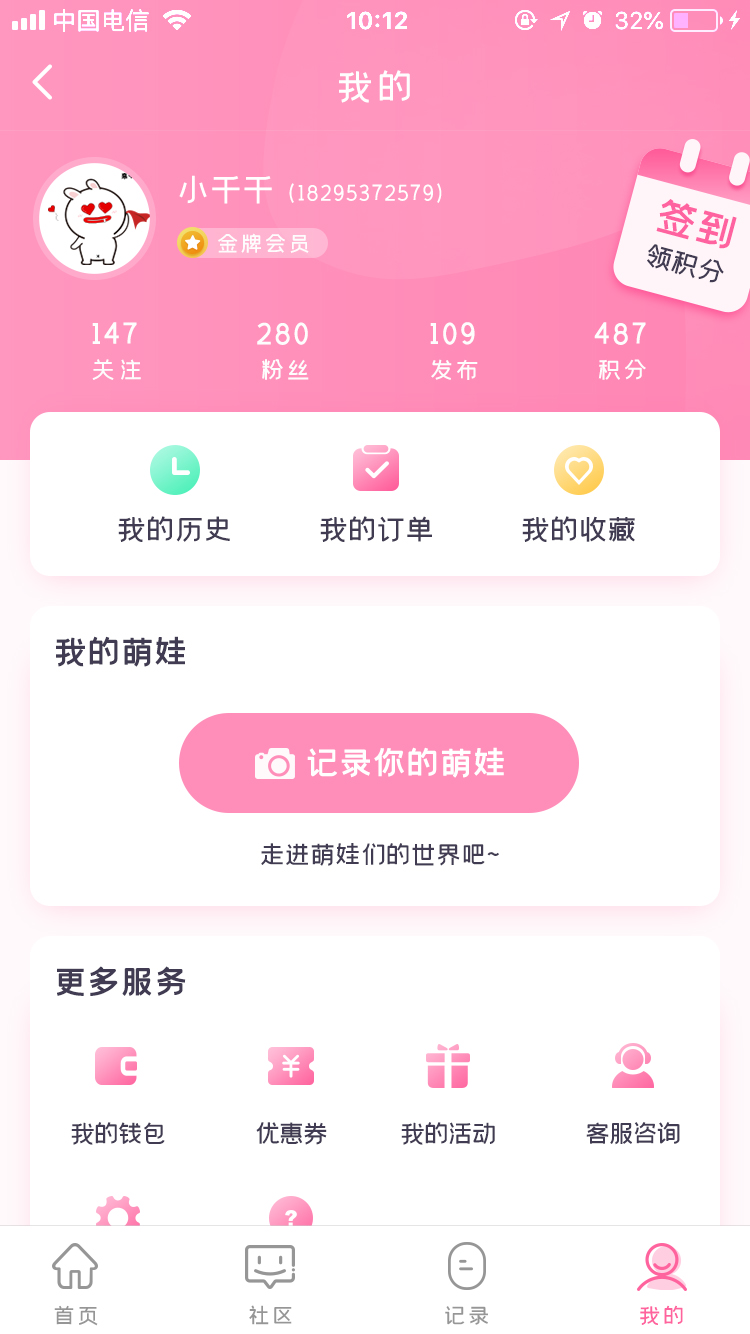
Task: Open 我的订单
Action: click(376, 494)
